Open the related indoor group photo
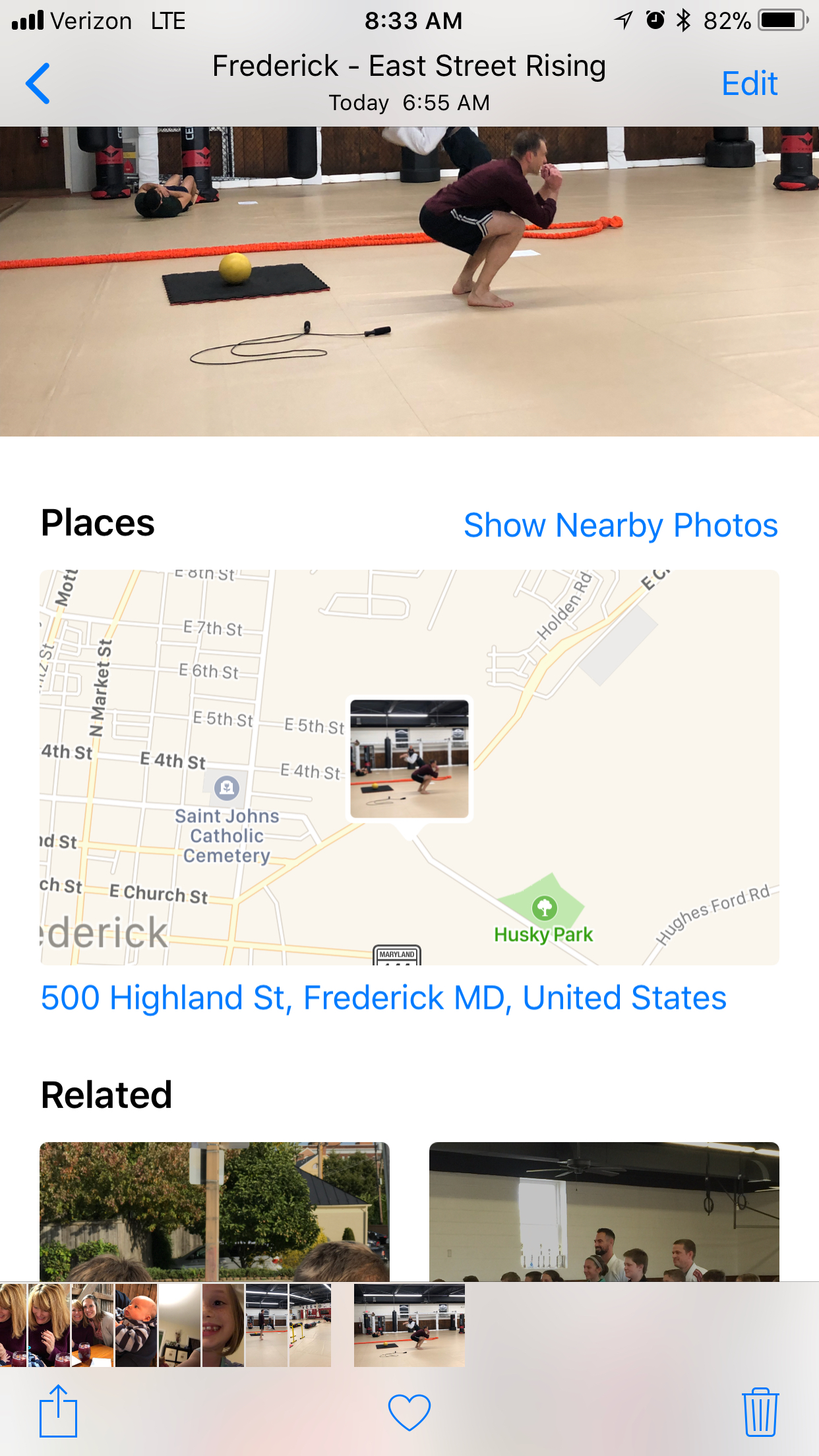819x1456 pixels. tap(603, 1211)
